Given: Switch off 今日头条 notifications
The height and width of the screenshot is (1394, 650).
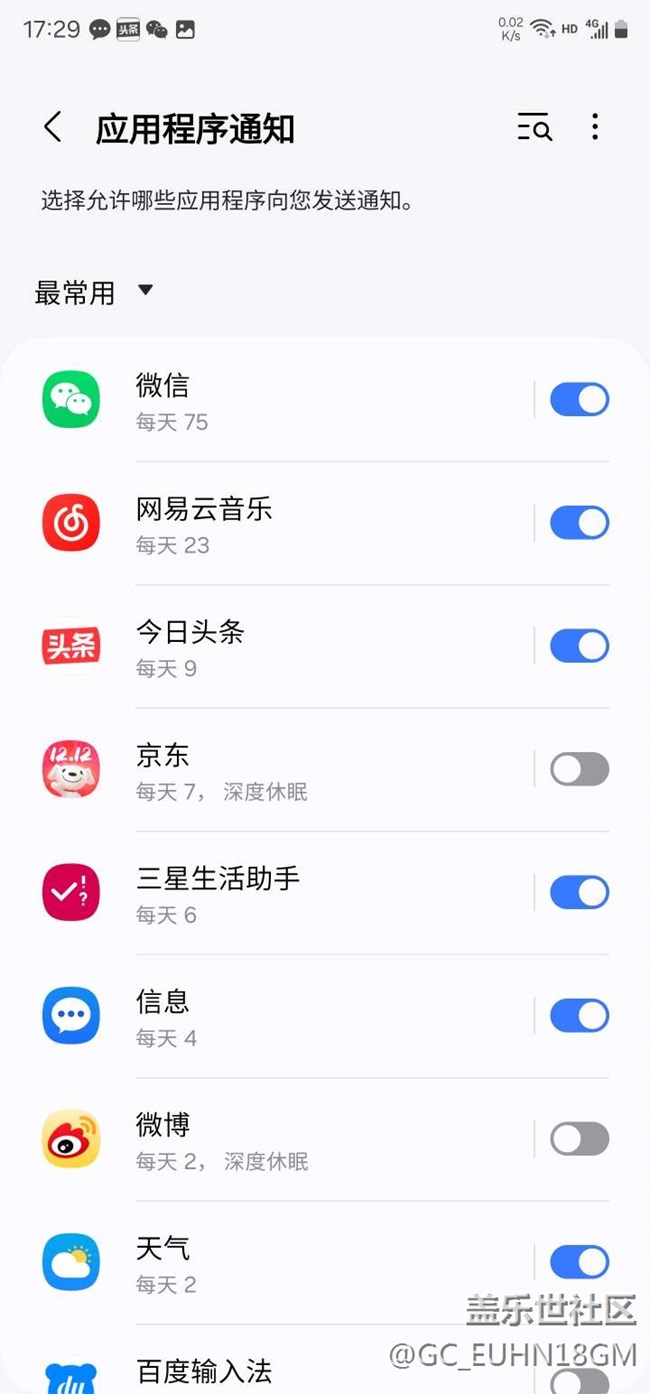Looking at the screenshot, I should [x=579, y=646].
